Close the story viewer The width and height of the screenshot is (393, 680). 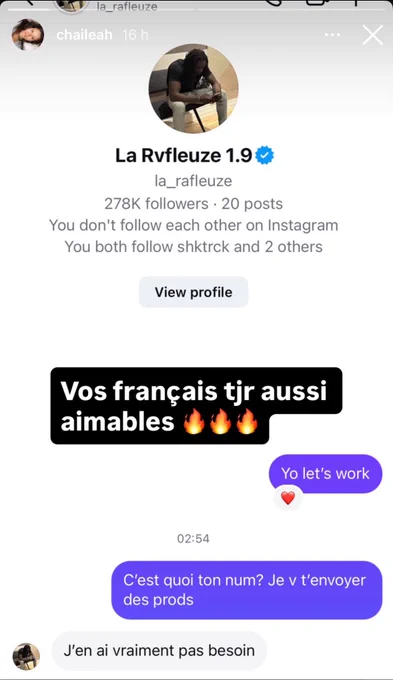(x=373, y=35)
